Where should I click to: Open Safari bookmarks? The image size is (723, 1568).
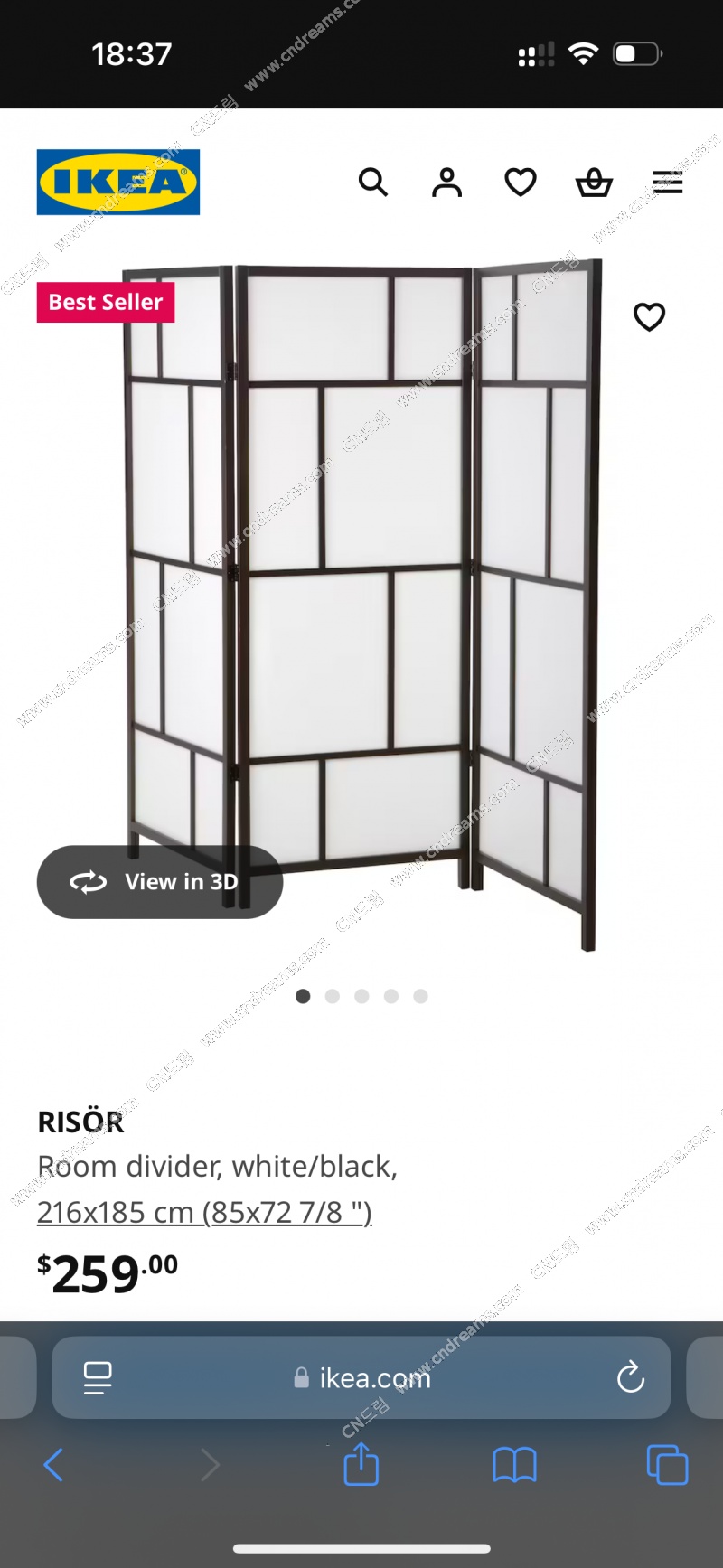(x=514, y=1464)
